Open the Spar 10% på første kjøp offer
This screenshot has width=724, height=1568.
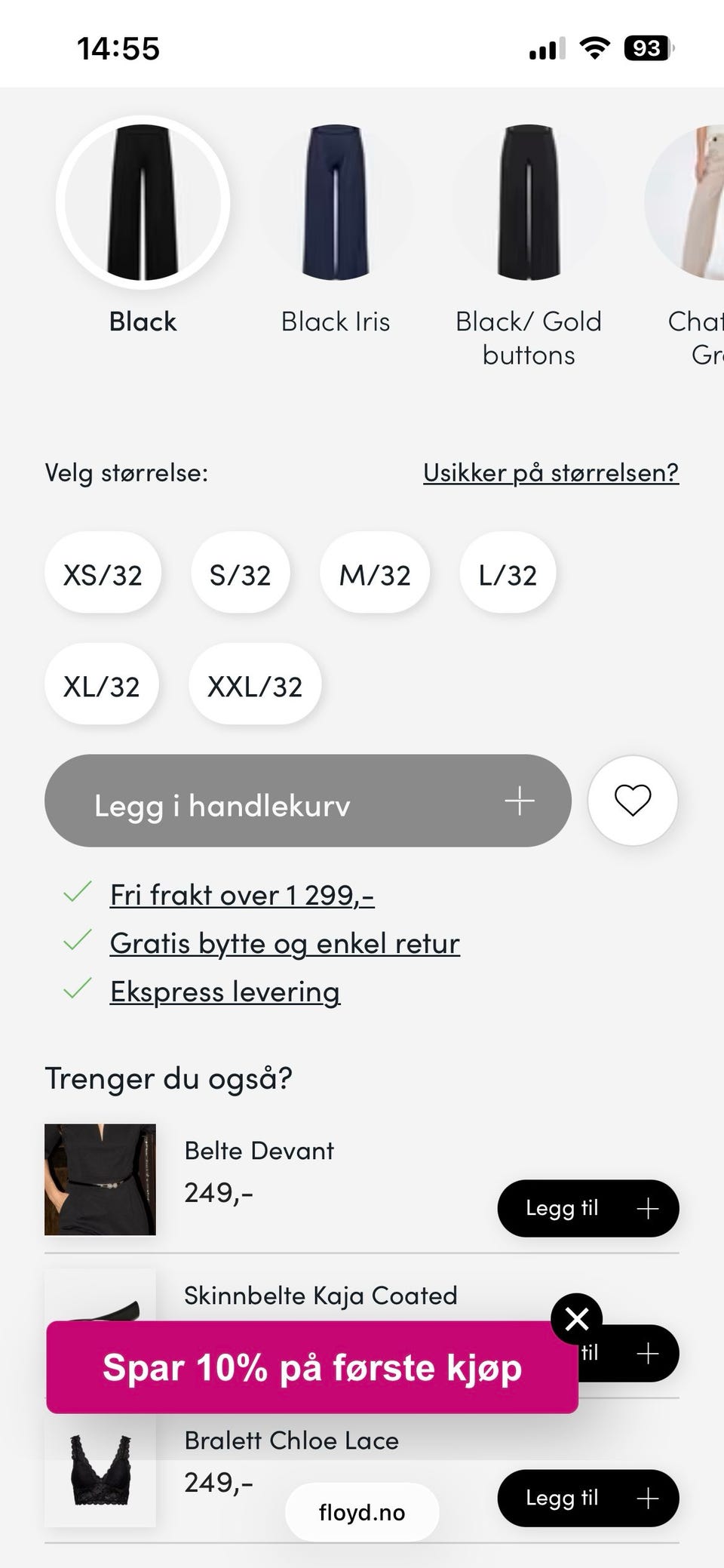[312, 1367]
